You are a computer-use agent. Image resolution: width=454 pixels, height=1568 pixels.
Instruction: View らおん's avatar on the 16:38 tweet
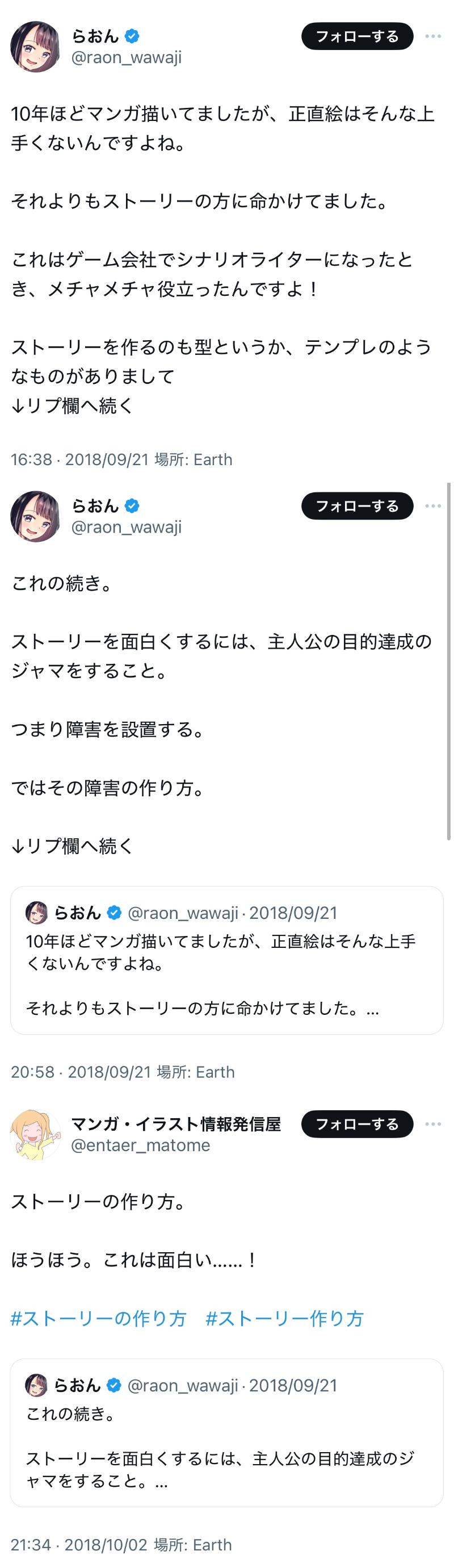[x=35, y=47]
